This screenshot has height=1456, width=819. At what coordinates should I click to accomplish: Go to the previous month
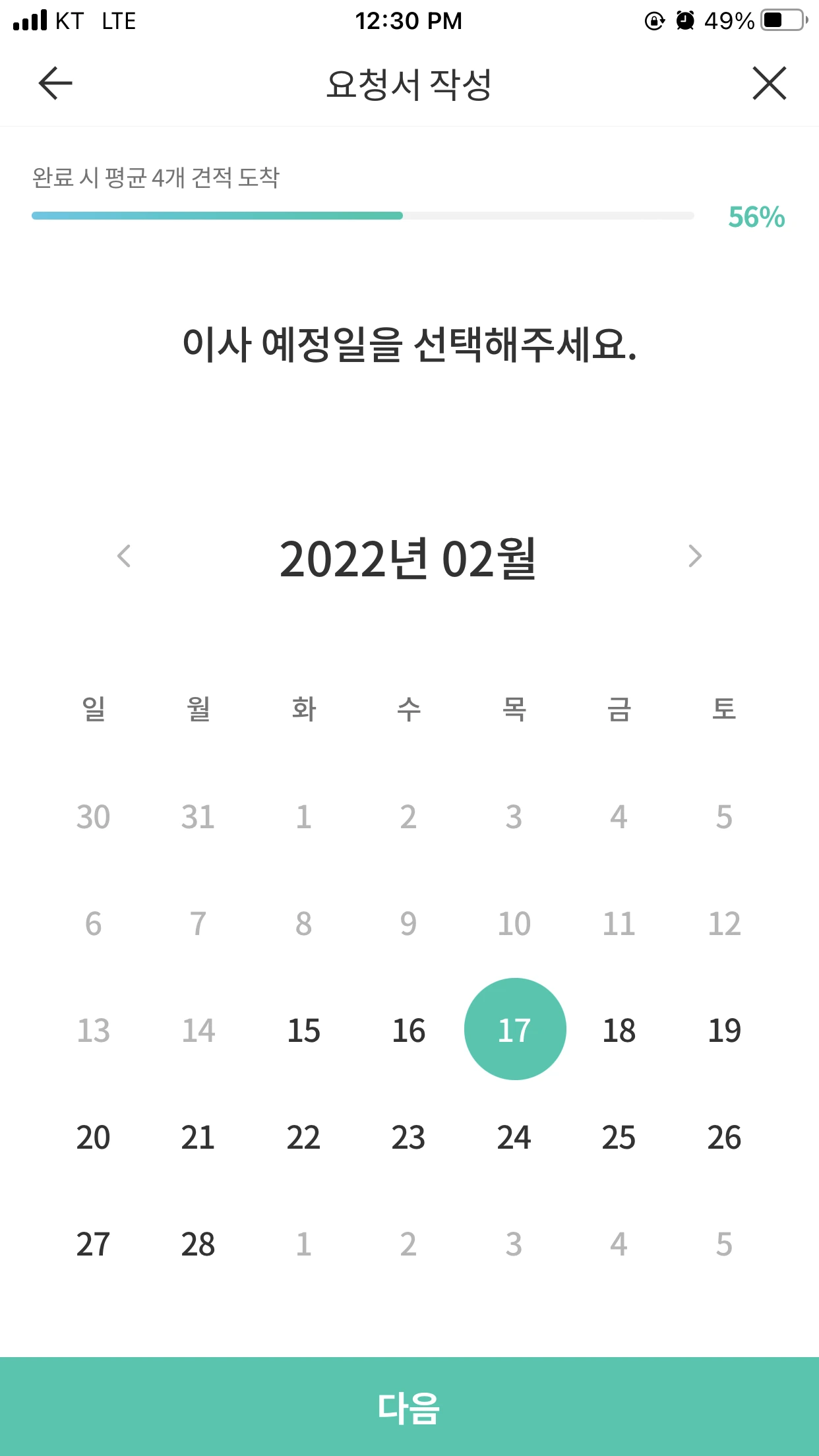(124, 556)
